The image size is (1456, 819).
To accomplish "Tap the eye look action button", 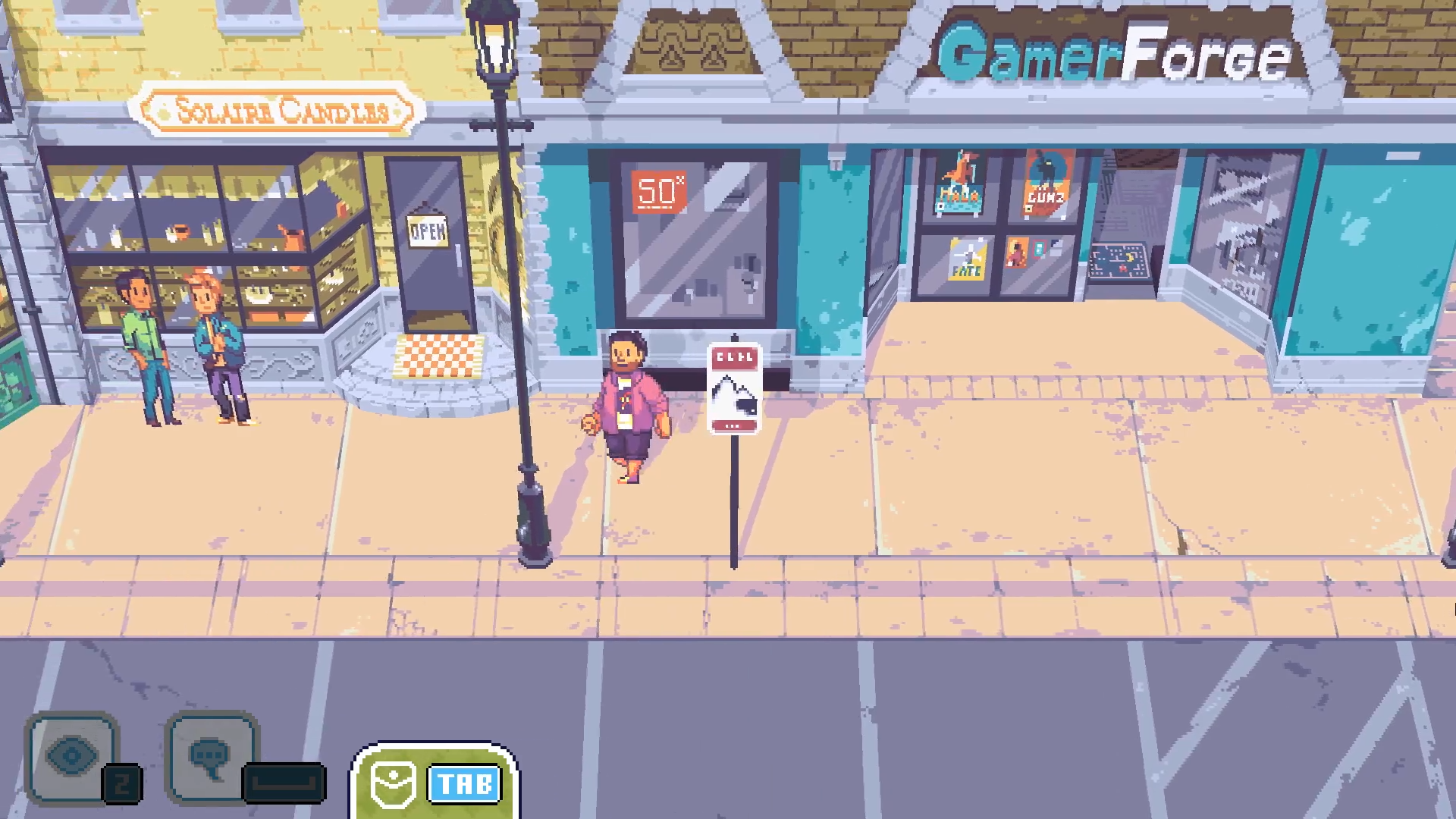I will click(72, 757).
